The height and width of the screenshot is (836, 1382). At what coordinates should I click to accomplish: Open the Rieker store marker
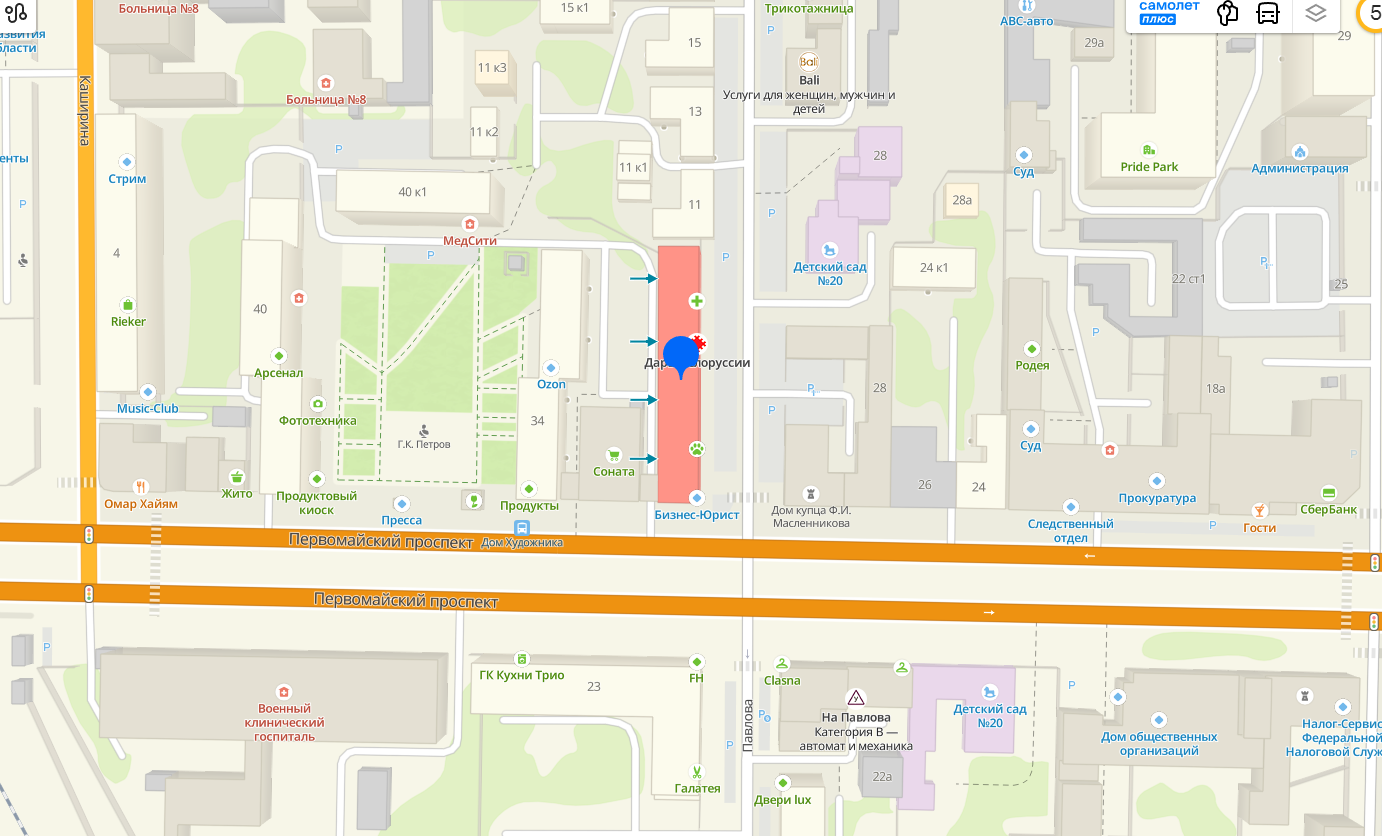pyautogui.click(x=127, y=304)
